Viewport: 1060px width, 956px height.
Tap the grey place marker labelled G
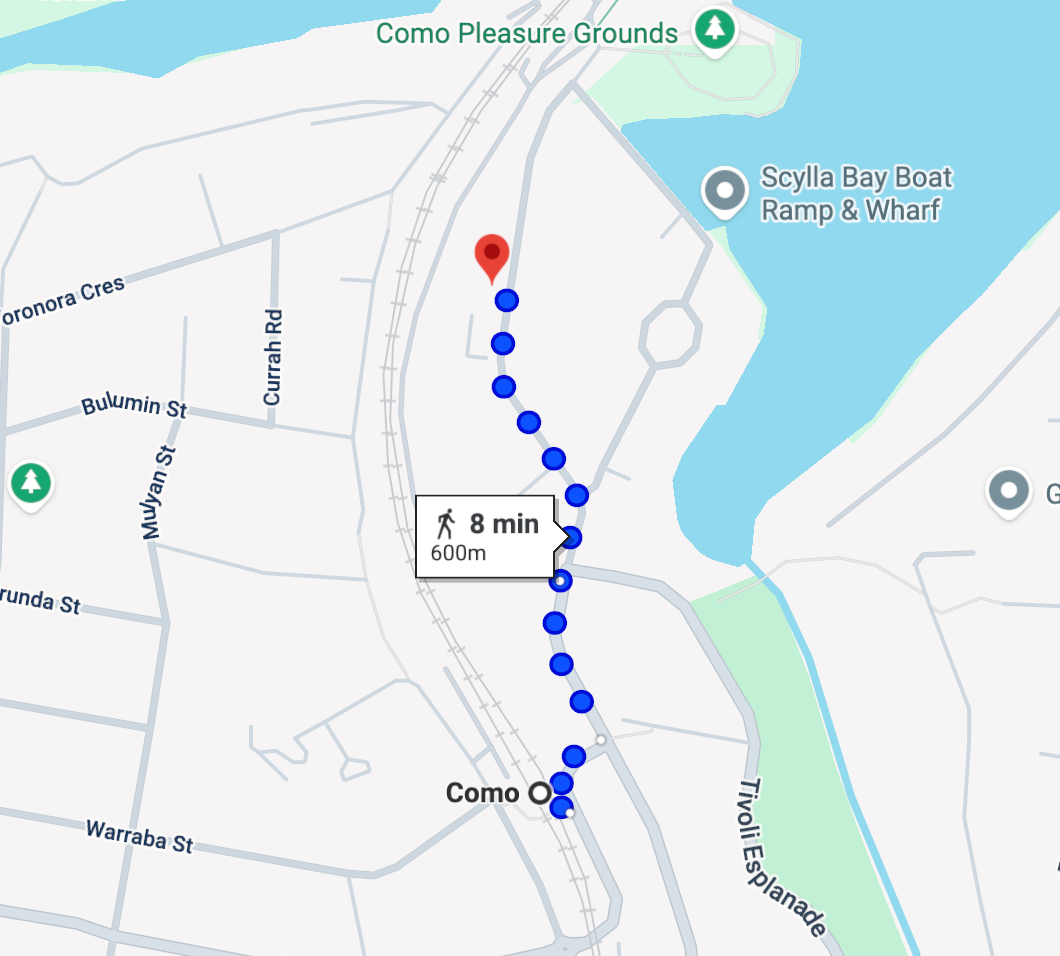[1008, 491]
